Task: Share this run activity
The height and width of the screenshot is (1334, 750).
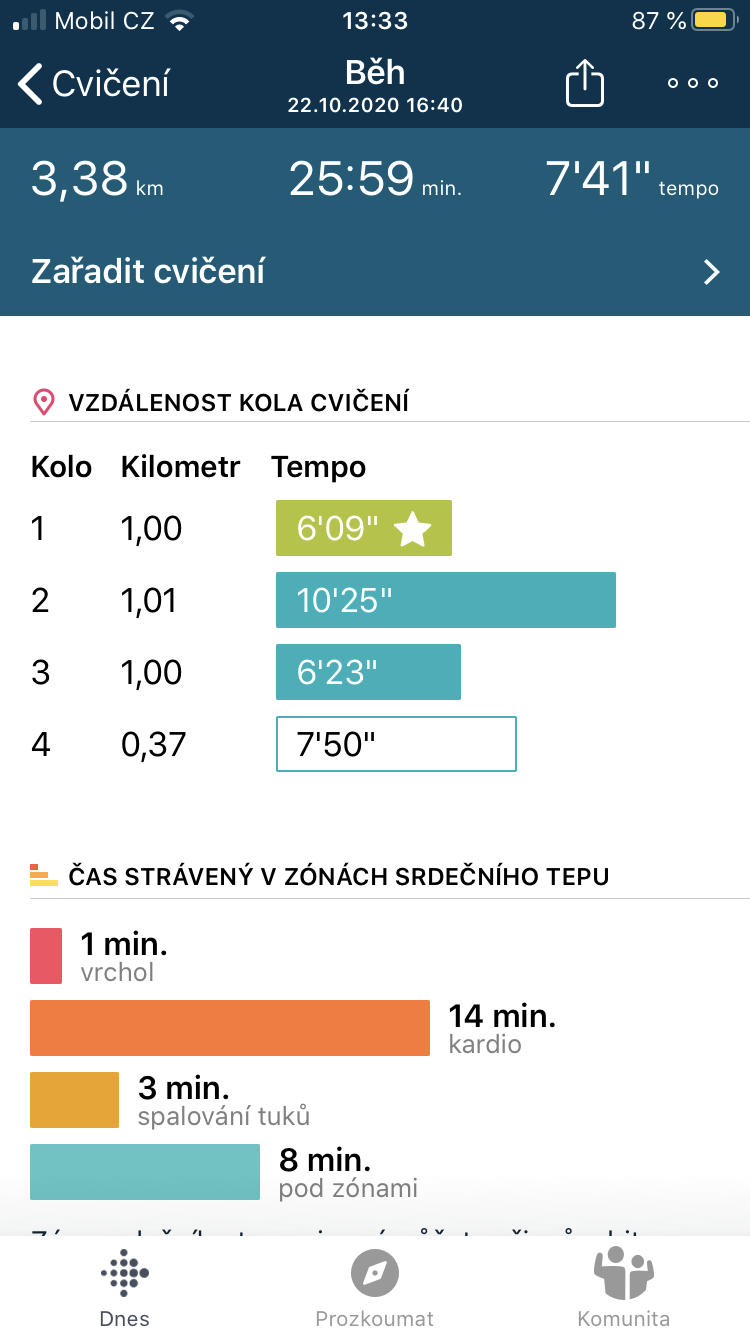Action: (585, 83)
